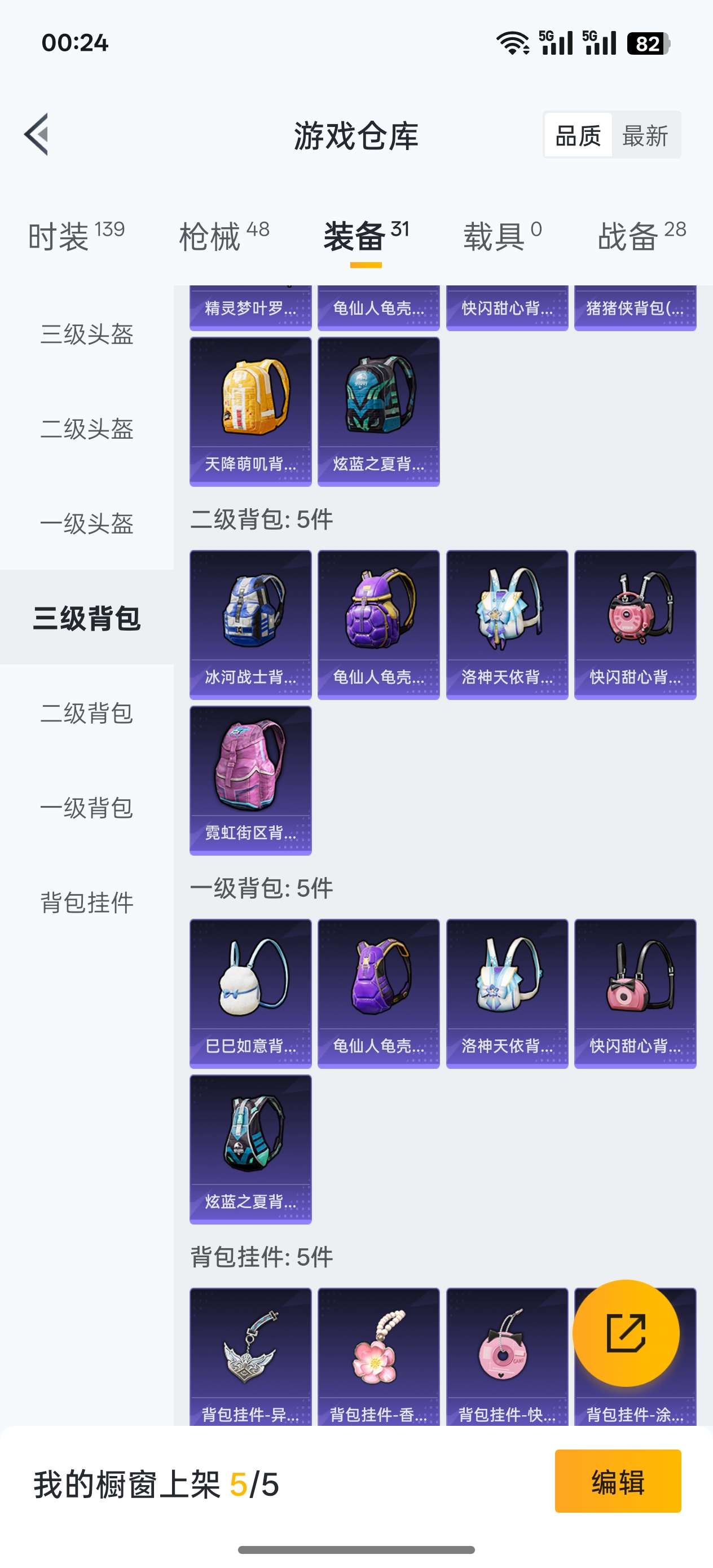Select the 二级背包 sidebar category
713x1568 pixels.
coord(86,715)
